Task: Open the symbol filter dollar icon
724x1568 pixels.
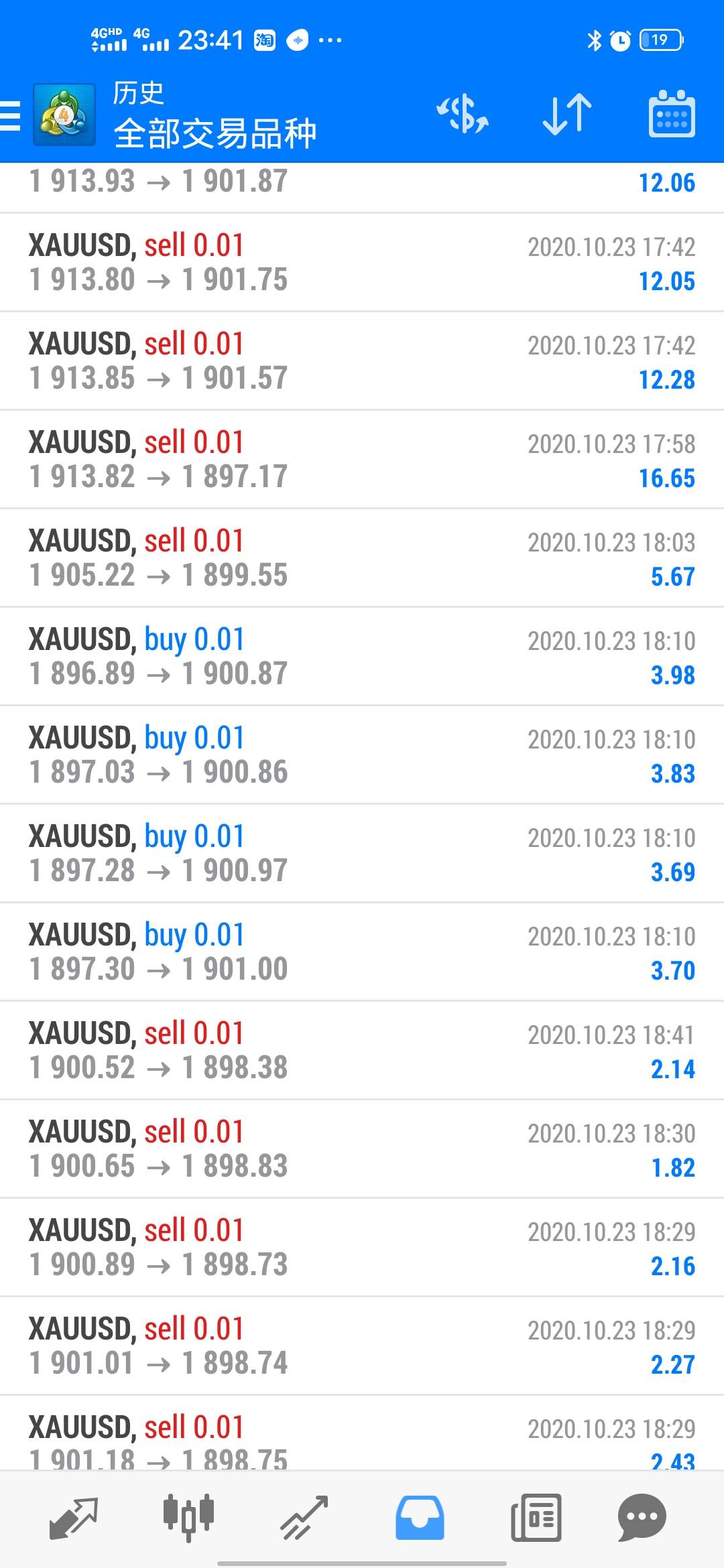Action: [x=463, y=114]
